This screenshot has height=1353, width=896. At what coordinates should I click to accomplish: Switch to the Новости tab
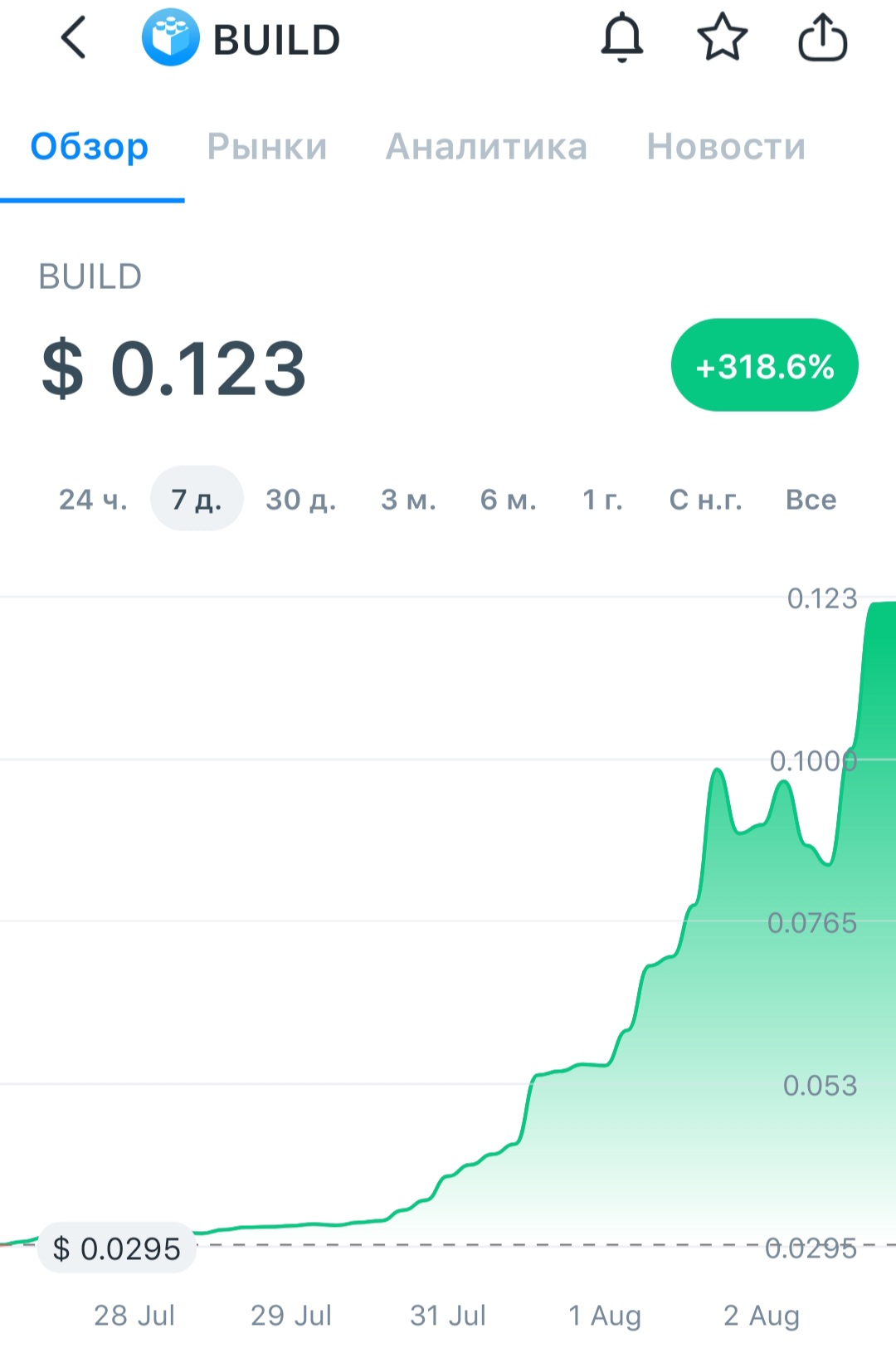click(726, 147)
